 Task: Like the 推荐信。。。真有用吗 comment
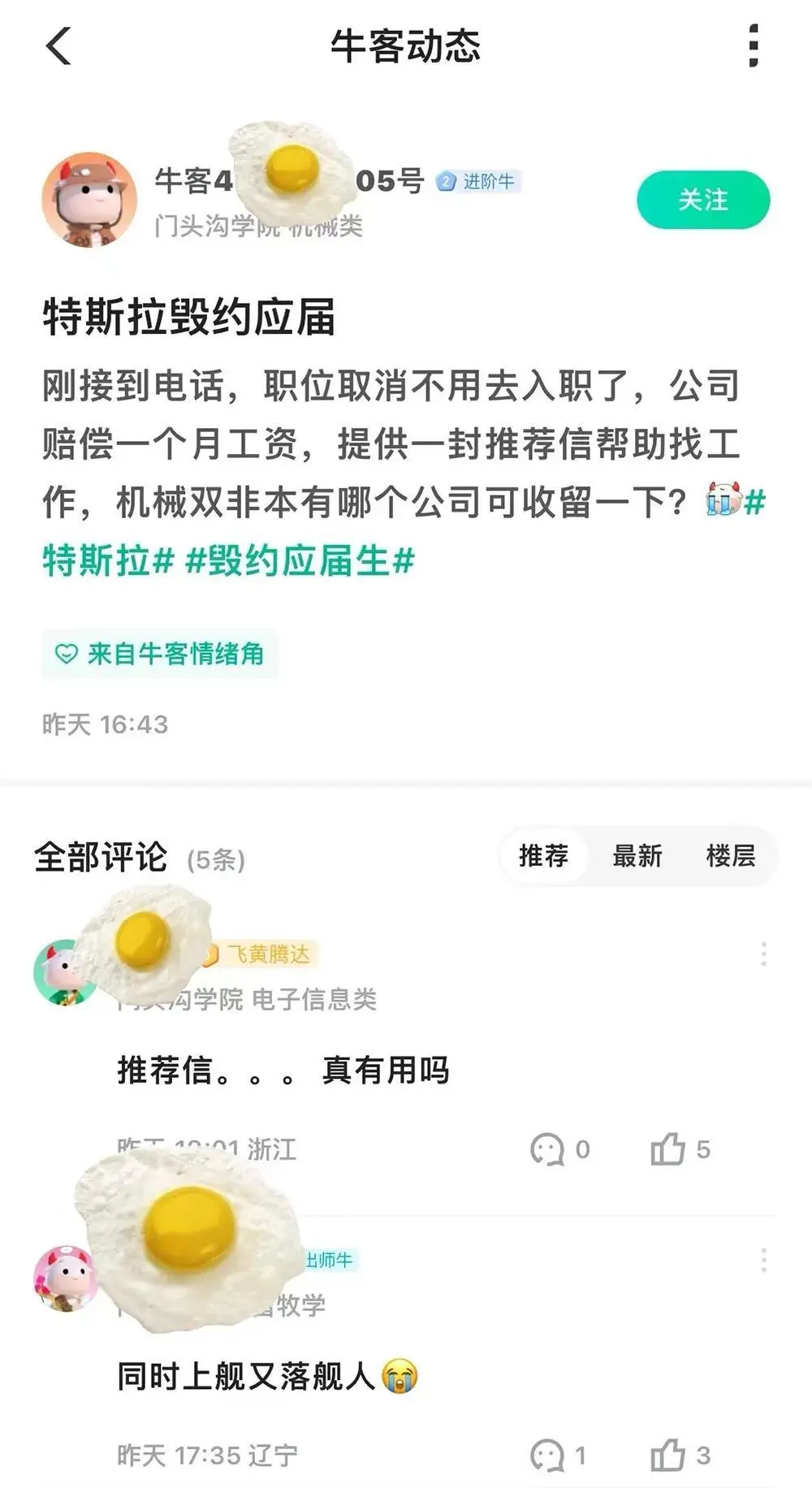[x=668, y=1149]
